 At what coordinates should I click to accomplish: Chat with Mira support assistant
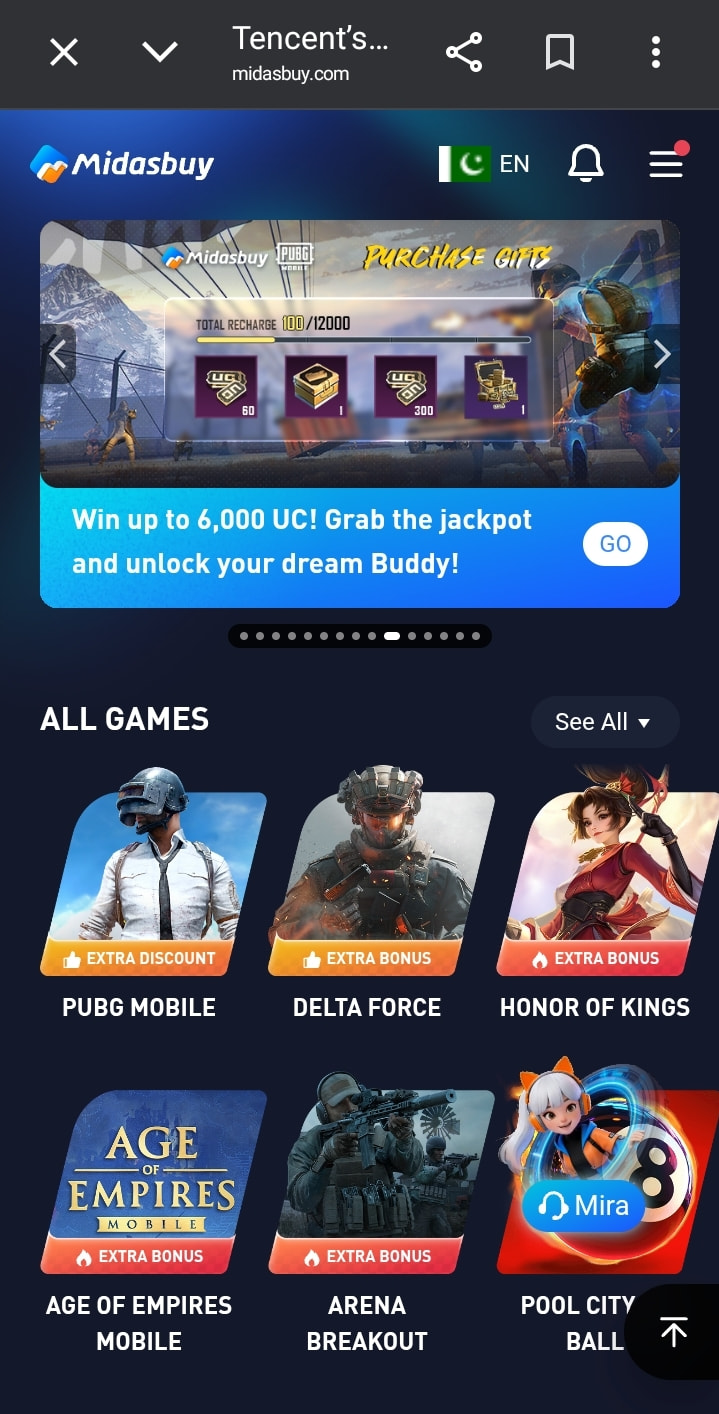pyautogui.click(x=584, y=1206)
